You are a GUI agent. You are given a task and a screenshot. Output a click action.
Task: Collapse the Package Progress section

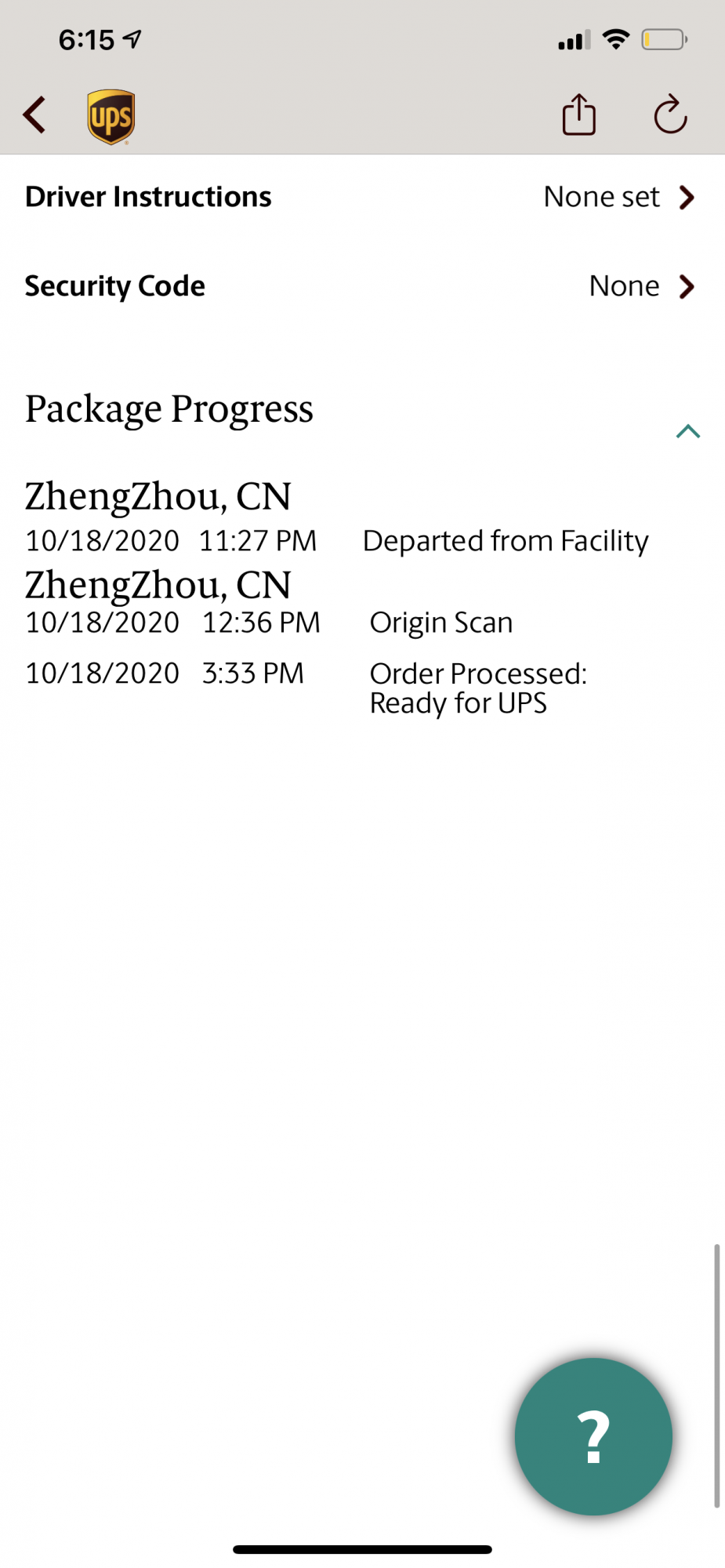click(687, 431)
